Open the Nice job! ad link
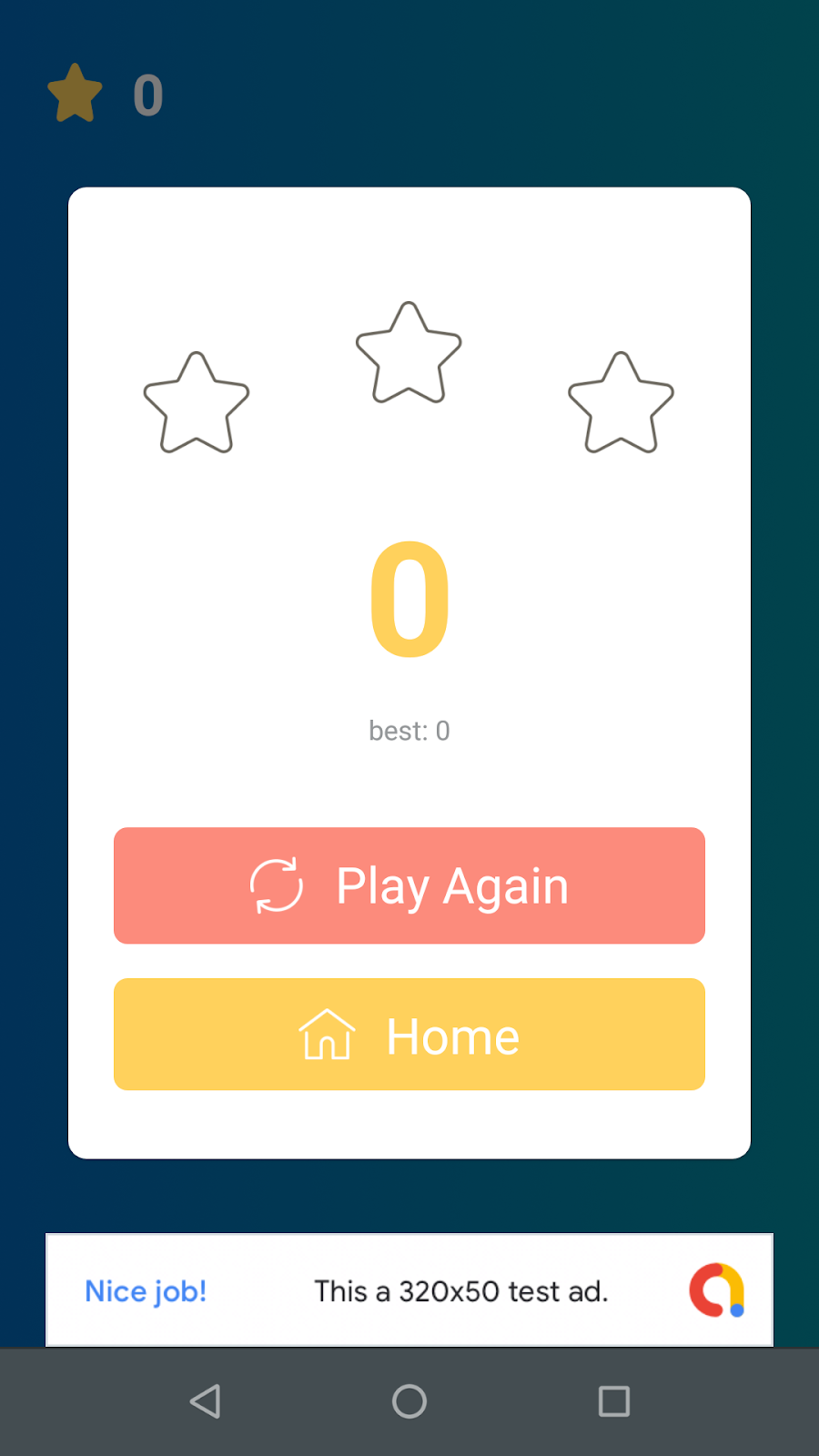Image resolution: width=819 pixels, height=1456 pixels. point(146,1290)
